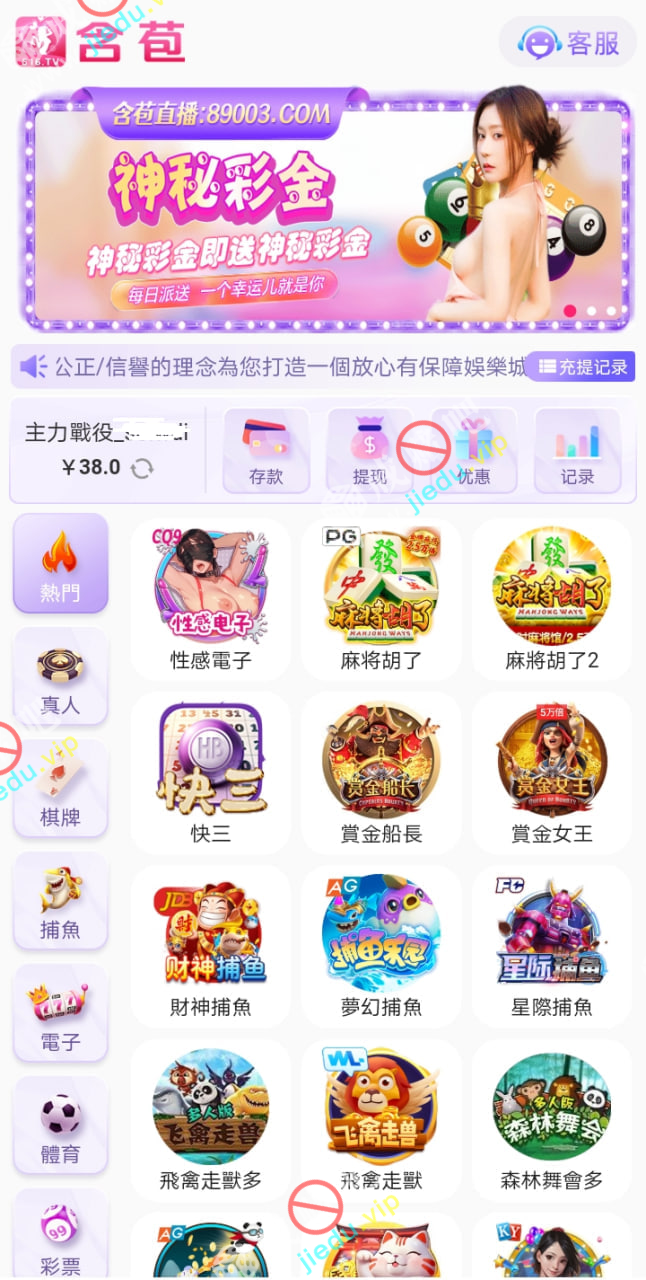Open 客服 customer service
646x1280 pixels.
(x=568, y=43)
